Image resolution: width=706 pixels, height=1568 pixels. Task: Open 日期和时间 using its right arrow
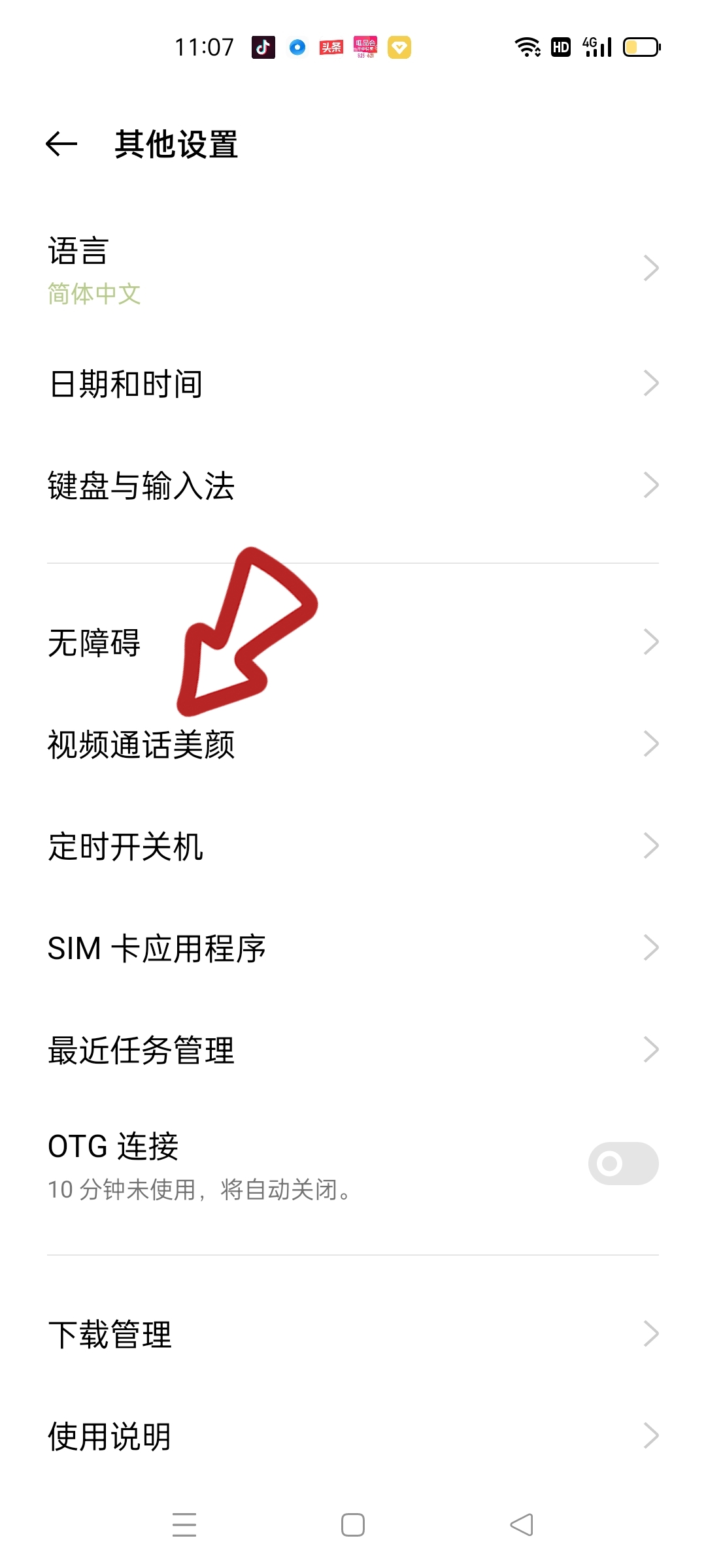click(650, 384)
